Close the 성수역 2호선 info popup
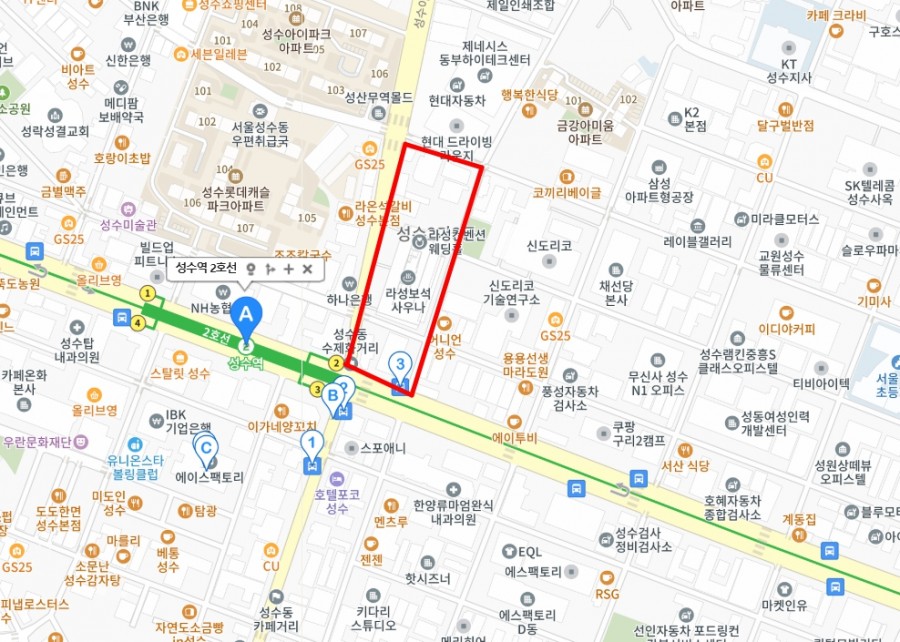This screenshot has height=642, width=900. [307, 268]
